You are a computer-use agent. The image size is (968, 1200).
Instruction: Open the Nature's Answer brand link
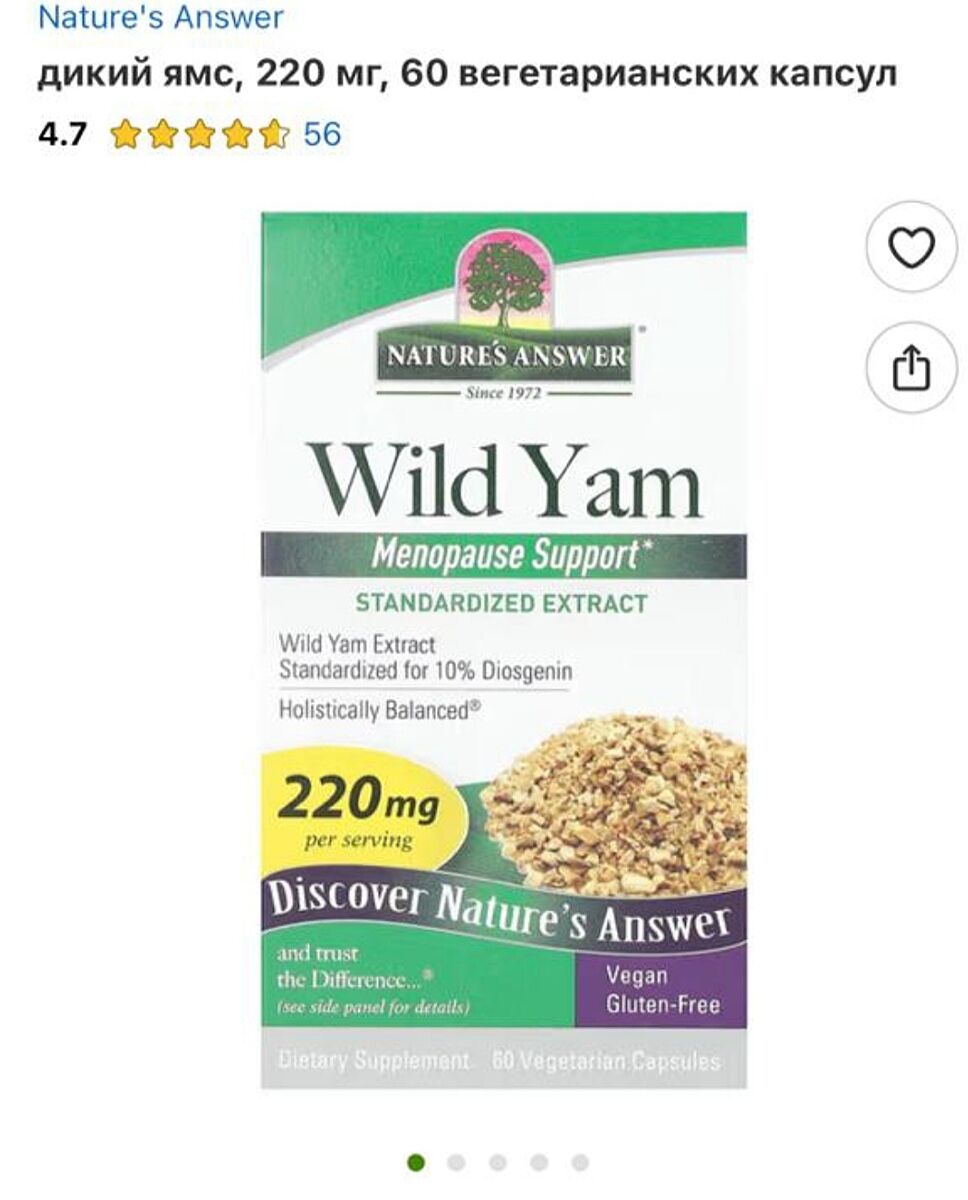[160, 17]
